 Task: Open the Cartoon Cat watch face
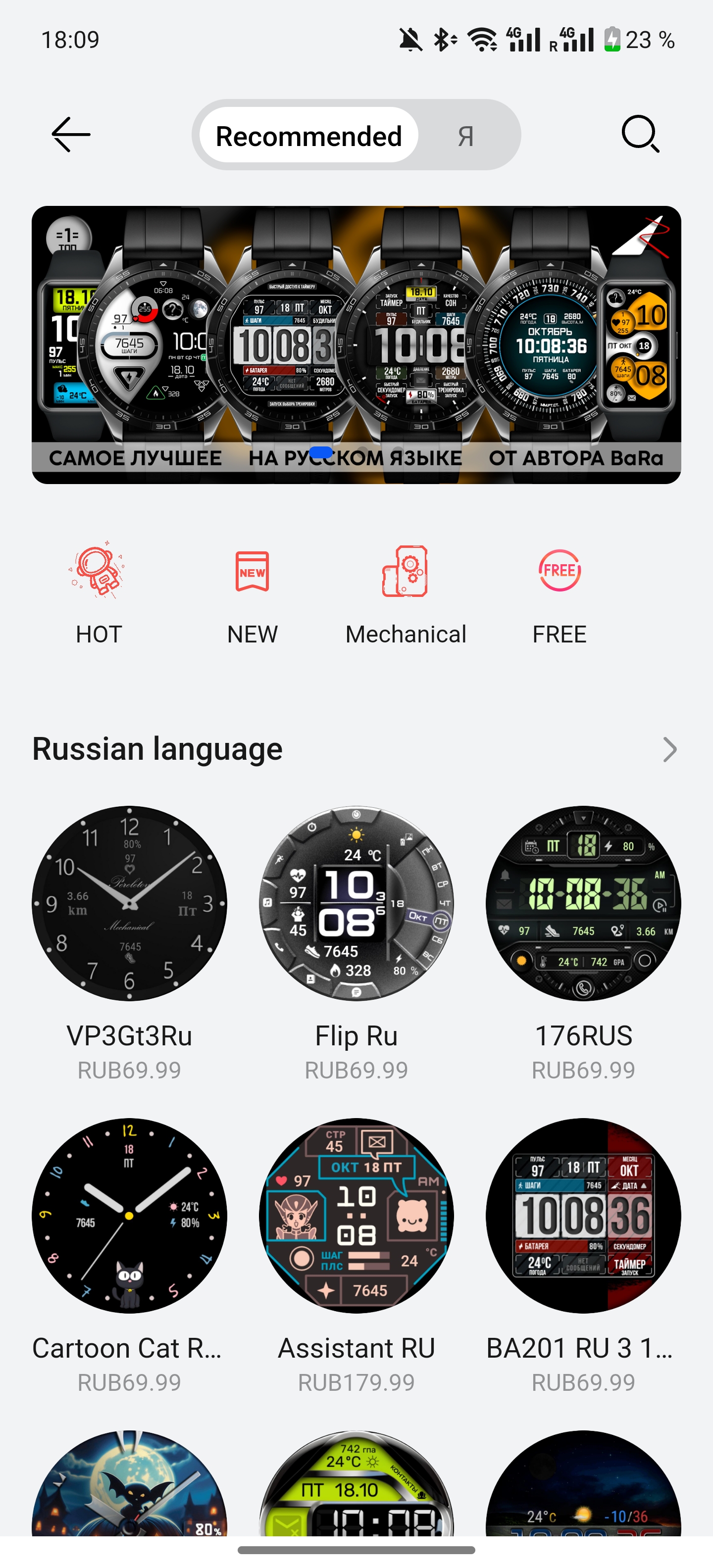(129, 1216)
